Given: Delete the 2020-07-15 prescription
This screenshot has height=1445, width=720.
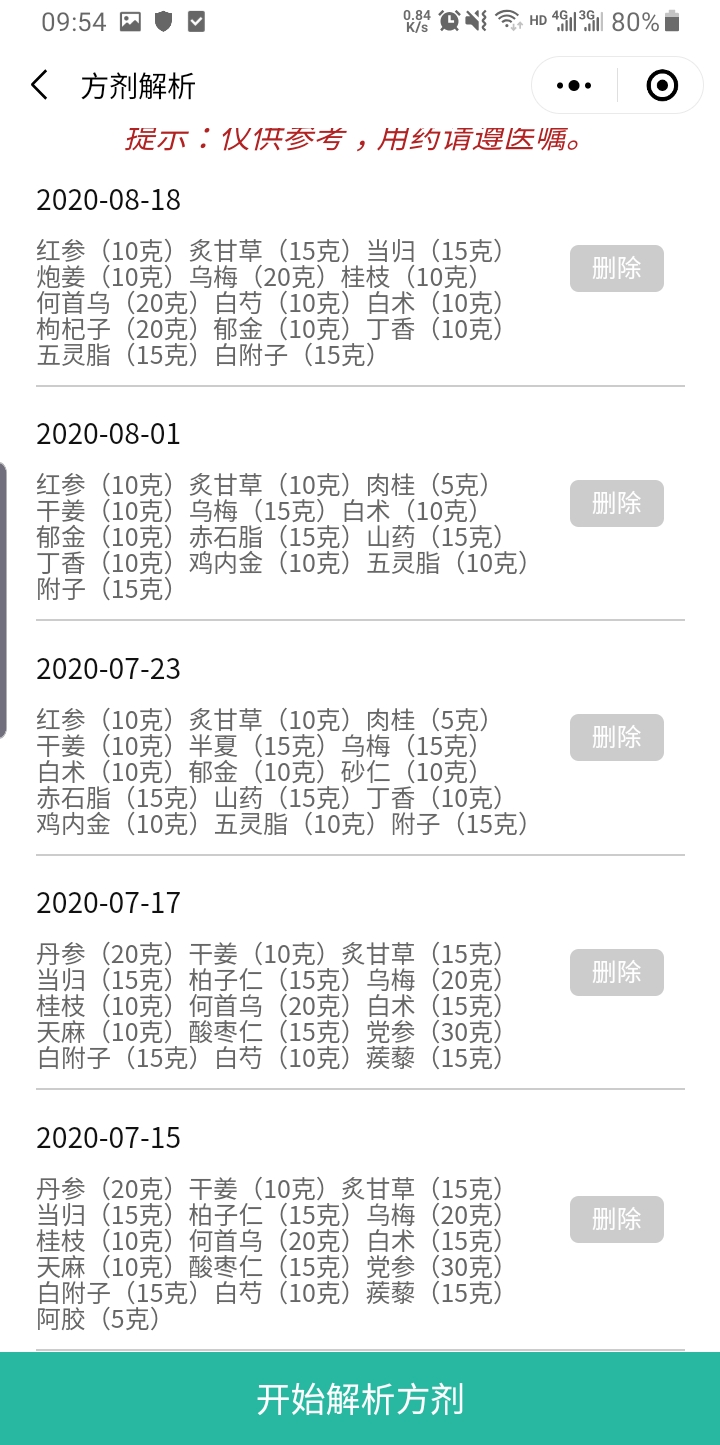Looking at the screenshot, I should [x=617, y=1219].
